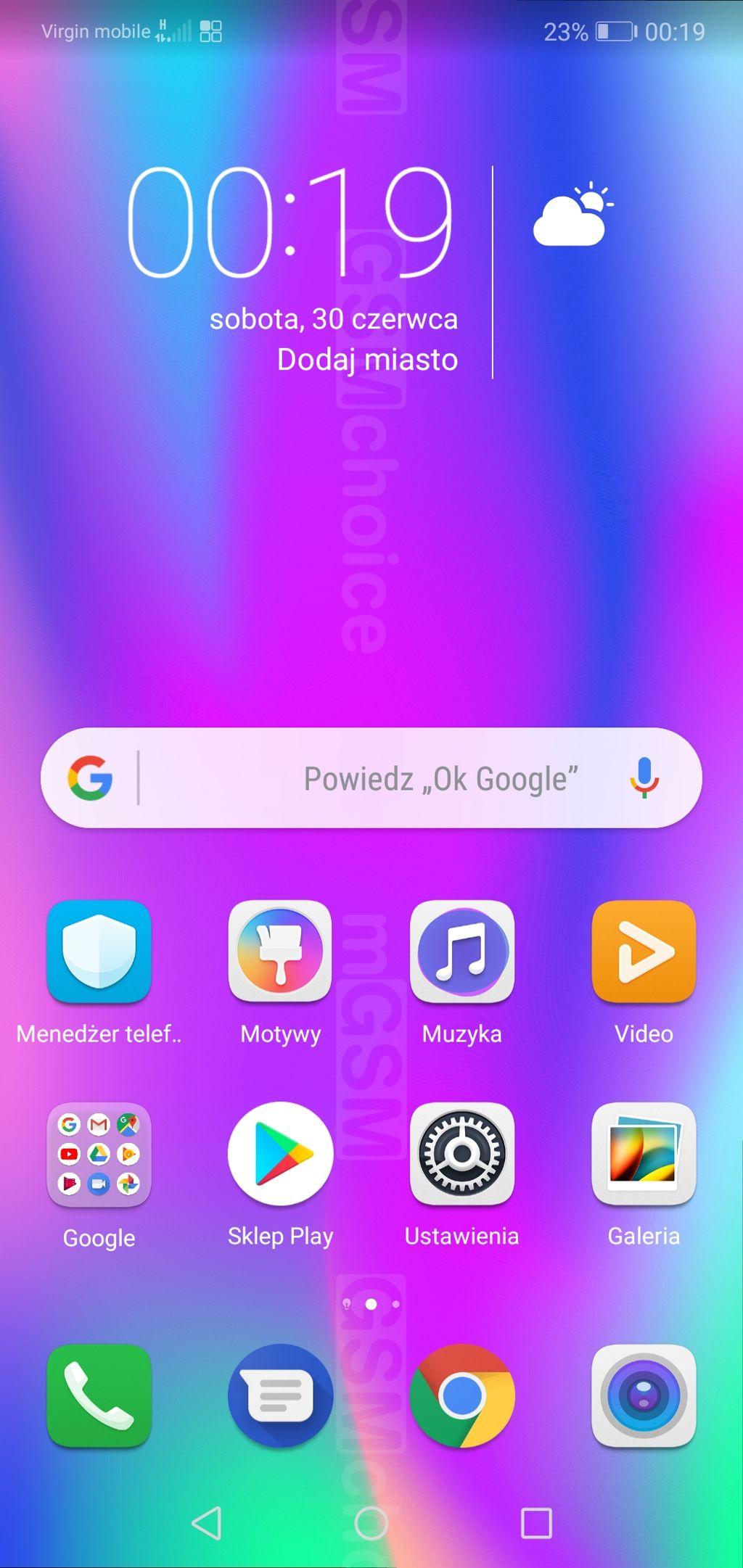This screenshot has height=1568, width=743.
Task: Tap Dodaj miasto to add a city
Action: point(367,360)
